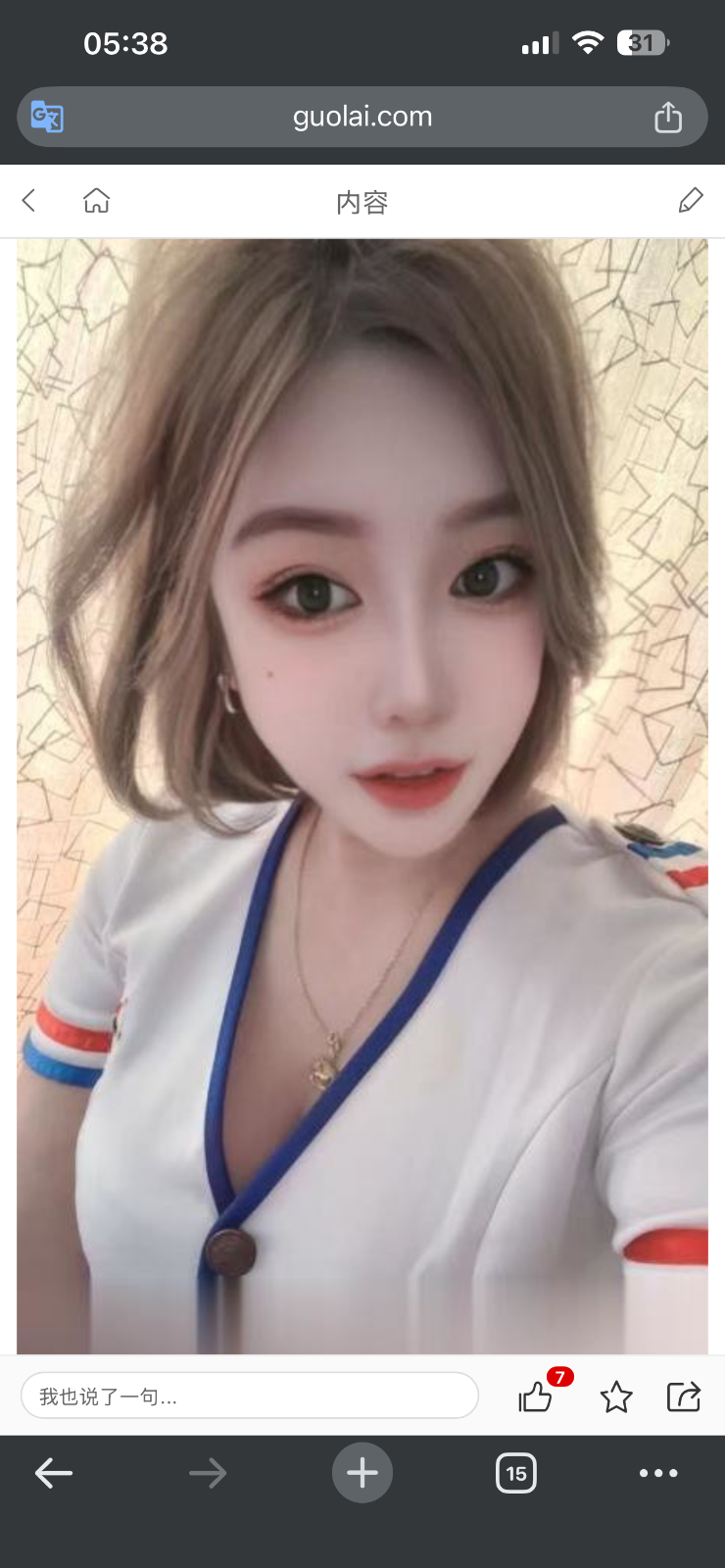Tap the comment field 我也说了一句
The width and height of the screenshot is (725, 1568).
pyautogui.click(x=250, y=1396)
